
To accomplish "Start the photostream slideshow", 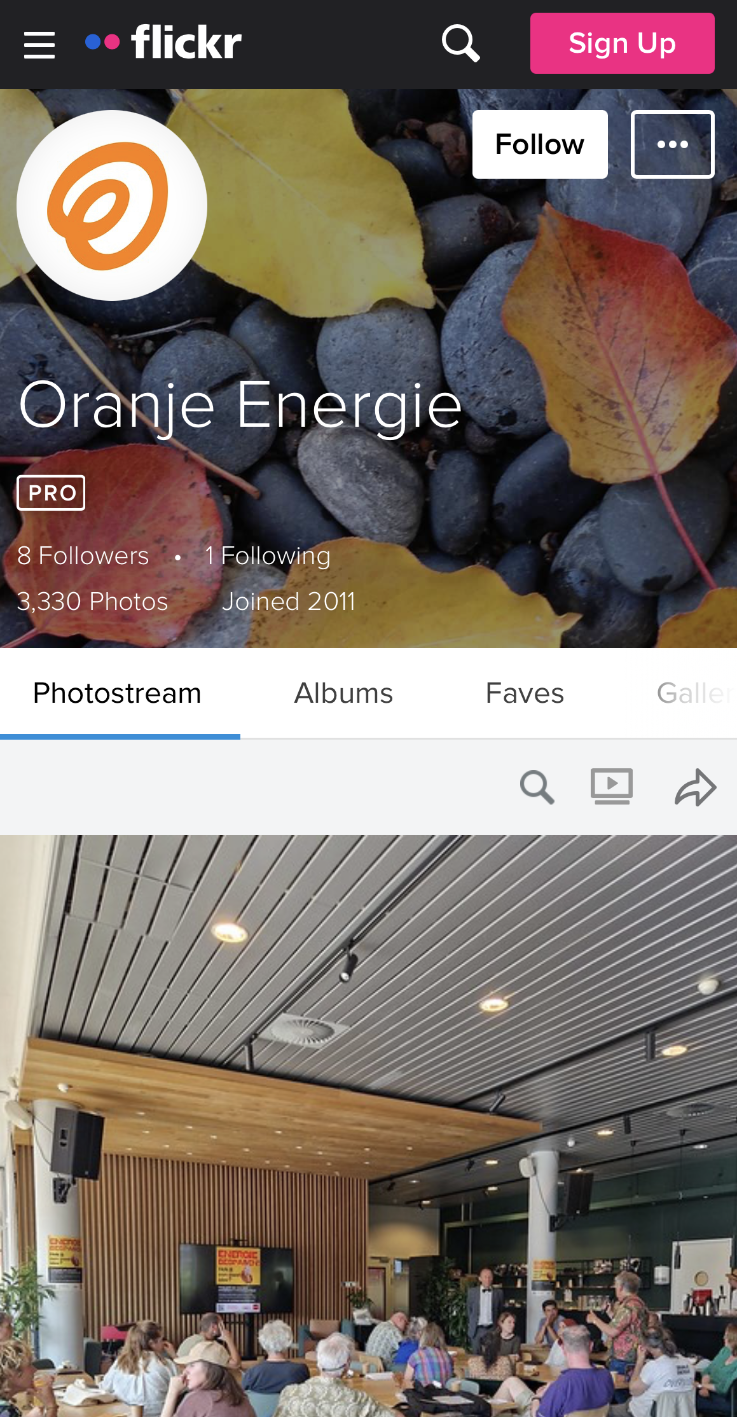I will tap(611, 787).
